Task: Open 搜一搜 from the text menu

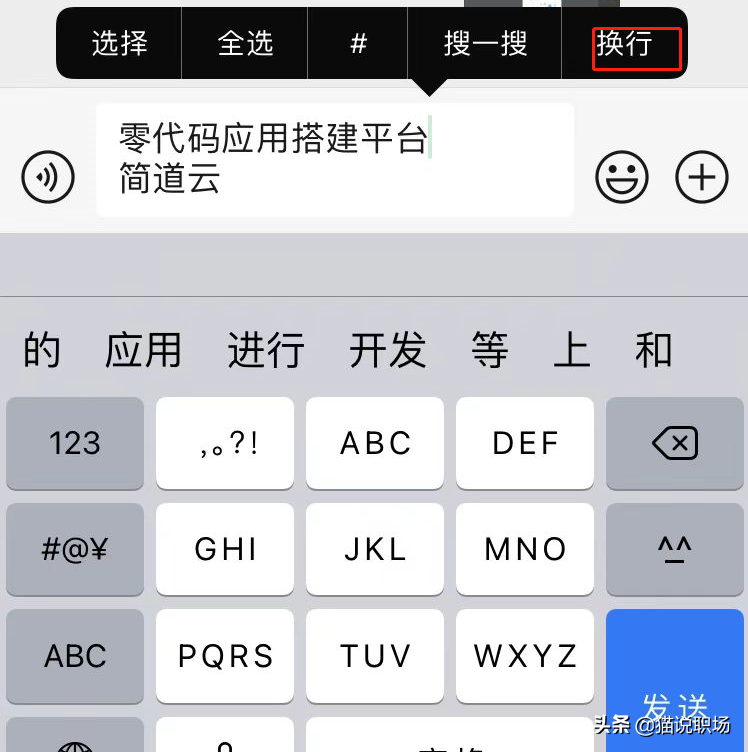Action: (484, 44)
